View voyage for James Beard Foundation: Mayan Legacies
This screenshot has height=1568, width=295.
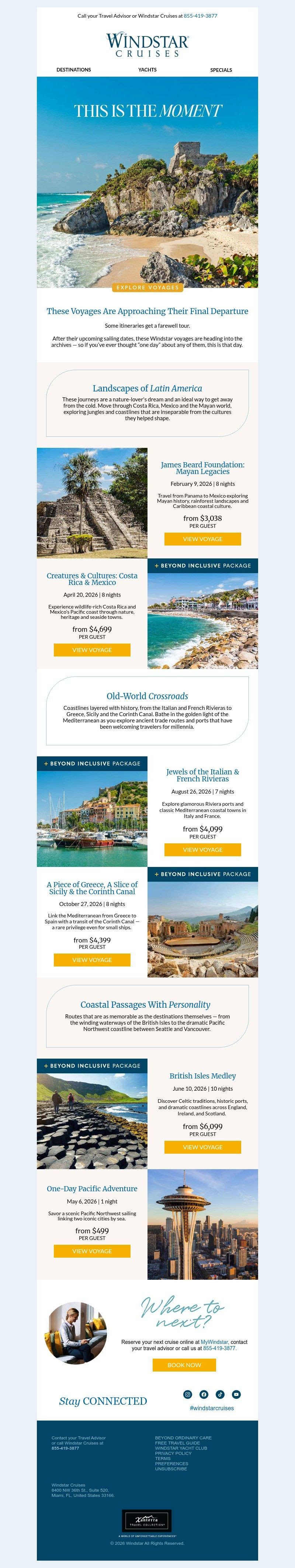coord(202,539)
